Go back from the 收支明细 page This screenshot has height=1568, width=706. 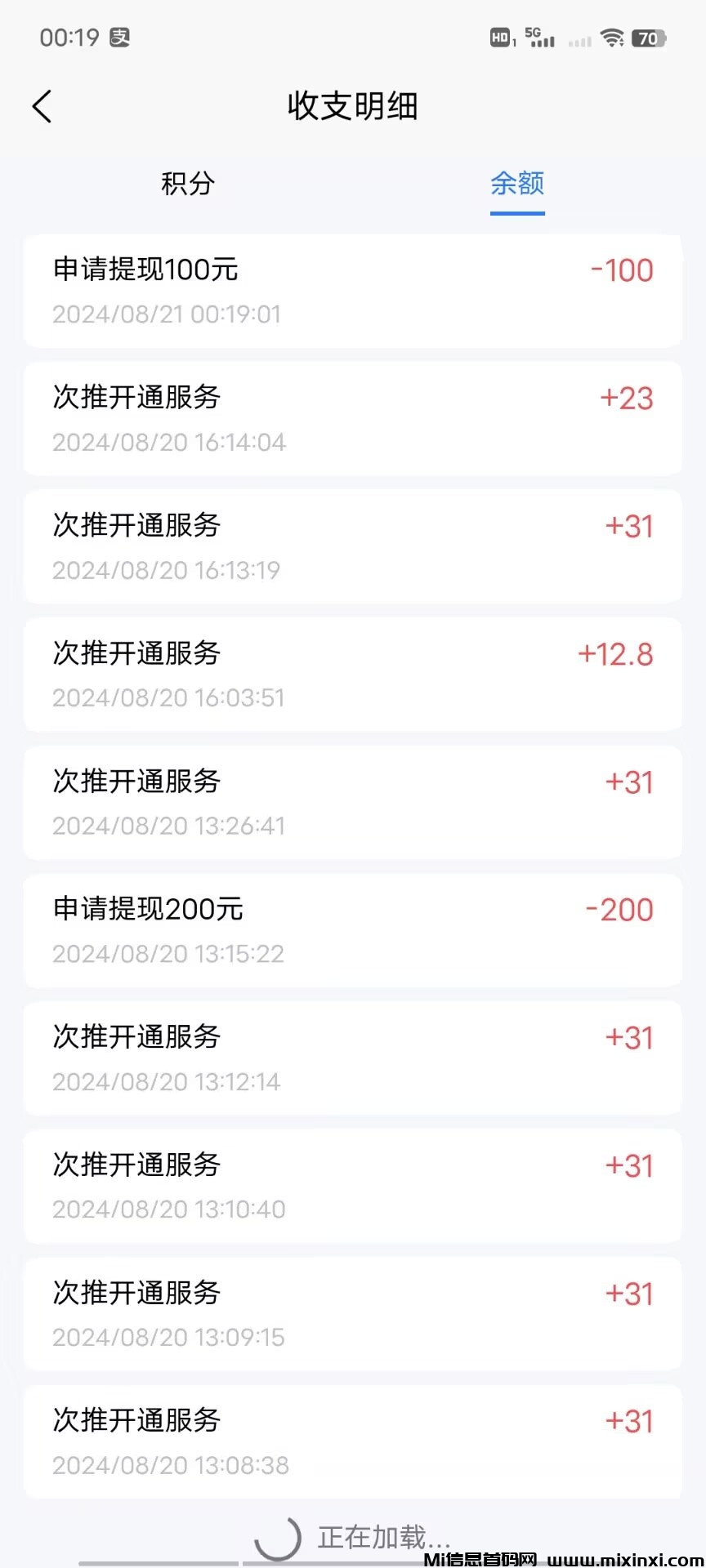pyautogui.click(x=42, y=106)
